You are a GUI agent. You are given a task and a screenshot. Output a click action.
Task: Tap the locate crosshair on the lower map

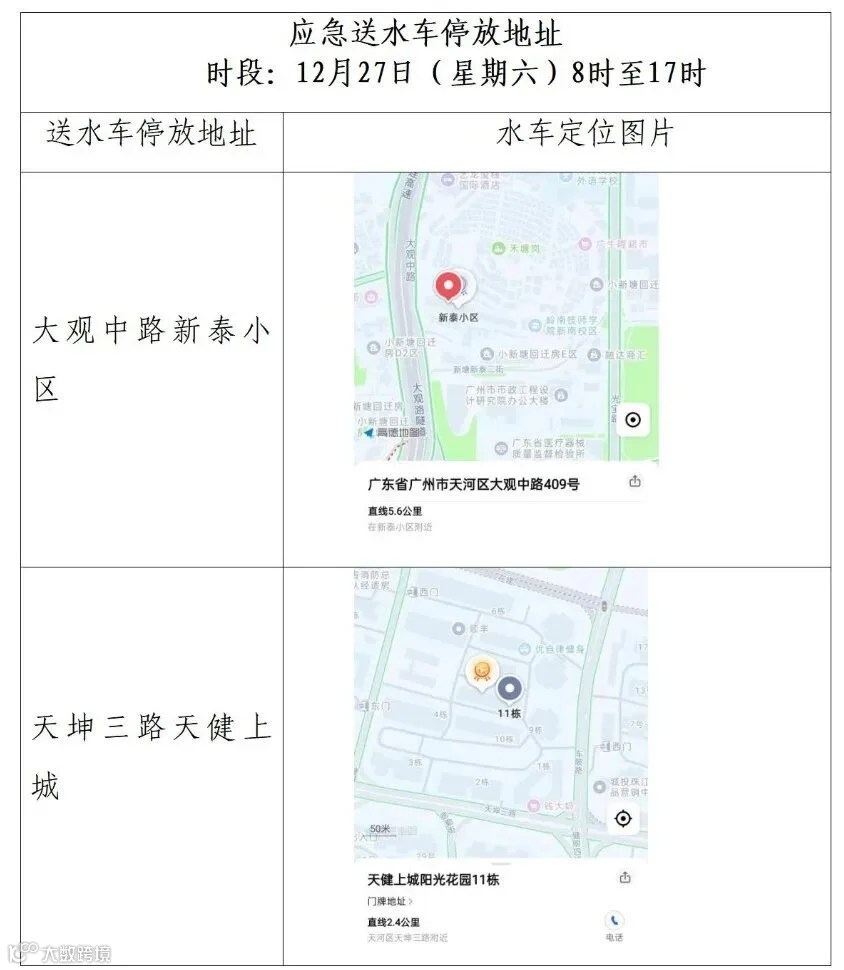[623, 821]
